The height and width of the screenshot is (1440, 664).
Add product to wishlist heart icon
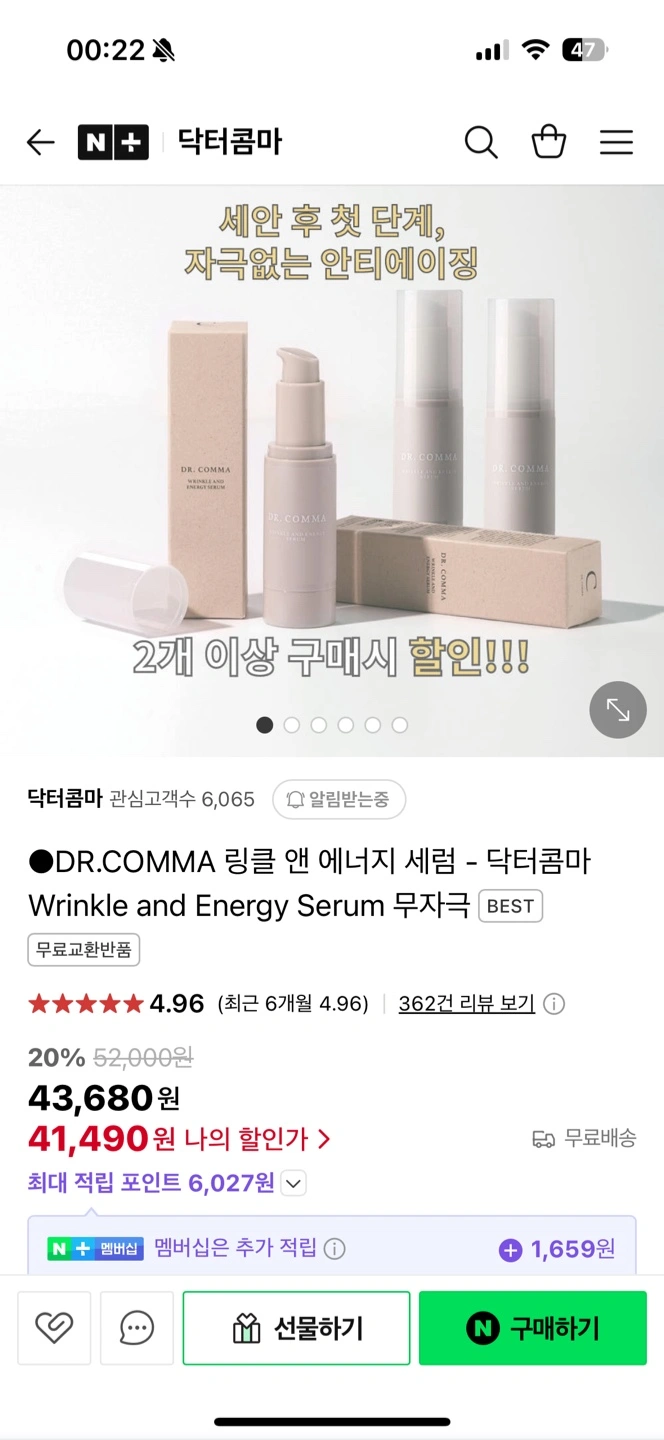coord(54,1328)
